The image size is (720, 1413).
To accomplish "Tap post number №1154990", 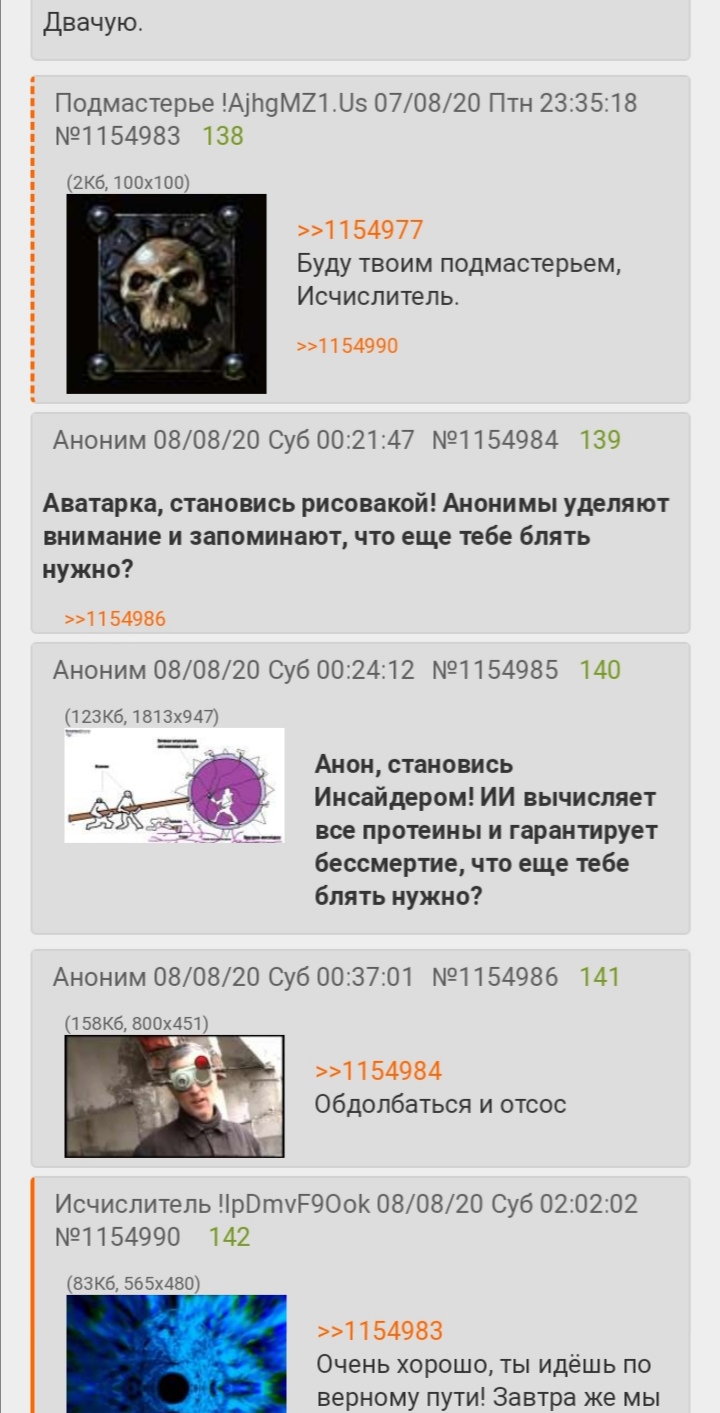I will point(118,1237).
